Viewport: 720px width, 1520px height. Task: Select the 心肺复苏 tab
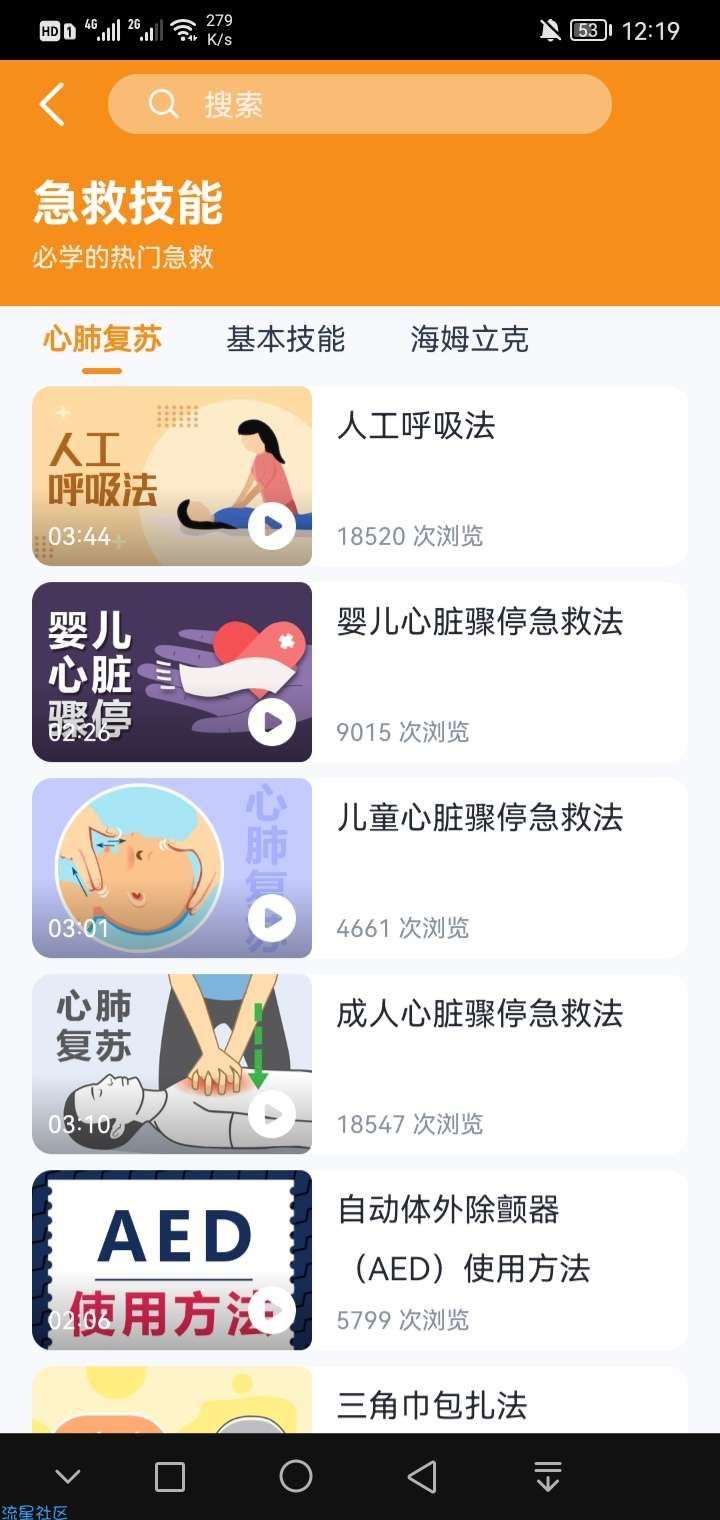102,340
